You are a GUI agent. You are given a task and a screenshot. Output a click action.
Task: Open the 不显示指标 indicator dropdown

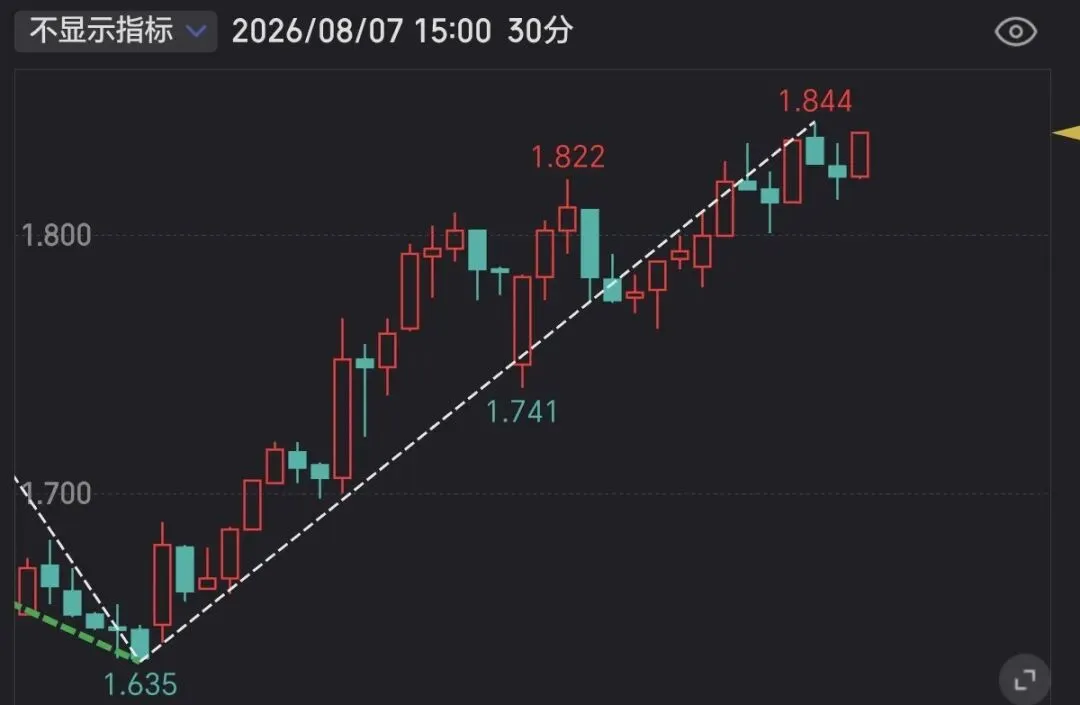coord(116,31)
